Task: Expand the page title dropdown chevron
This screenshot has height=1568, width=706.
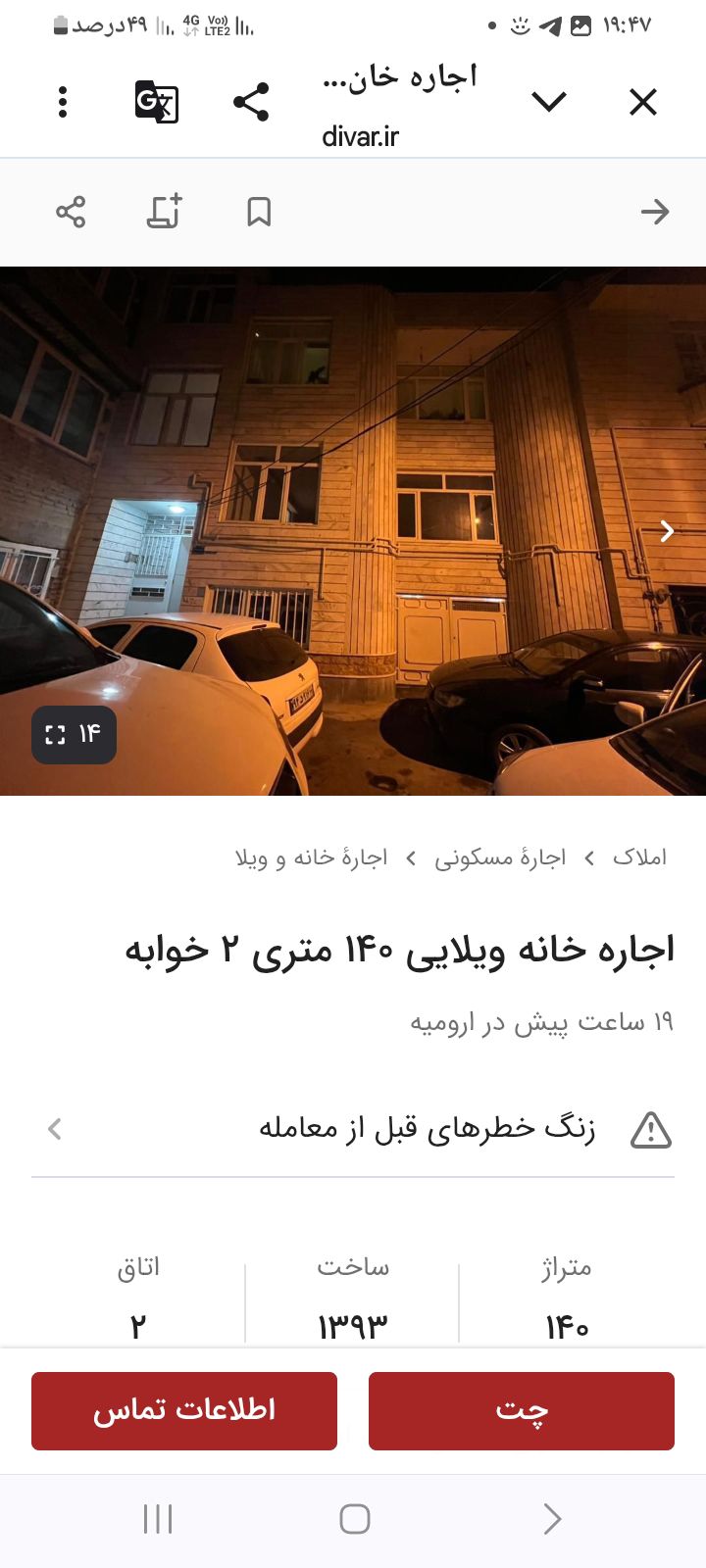Action: click(x=548, y=101)
